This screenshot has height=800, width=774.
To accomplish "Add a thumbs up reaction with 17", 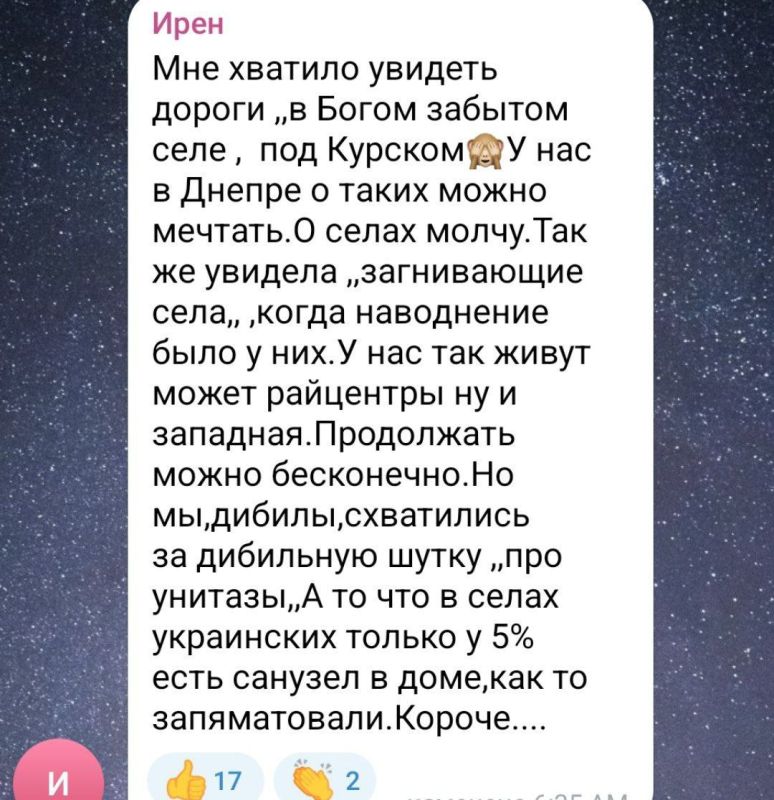I will tap(205, 778).
